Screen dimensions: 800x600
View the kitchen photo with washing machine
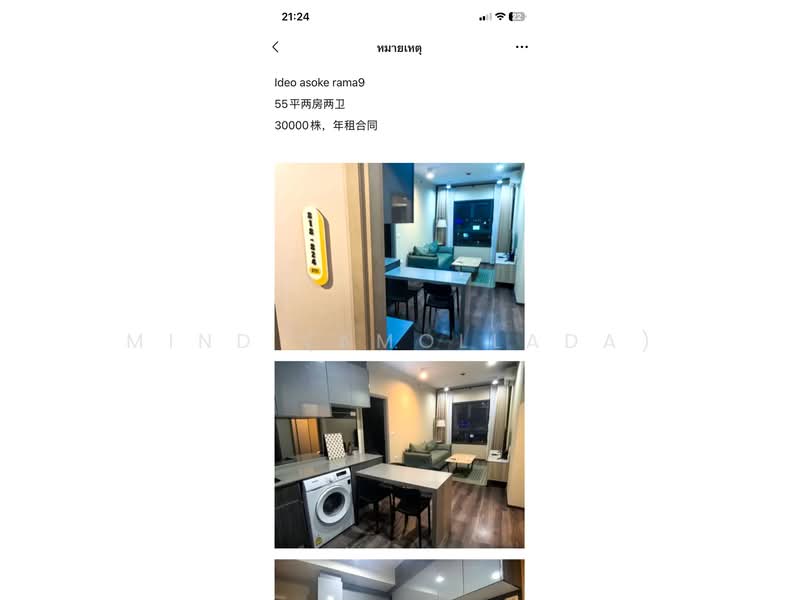[399, 454]
